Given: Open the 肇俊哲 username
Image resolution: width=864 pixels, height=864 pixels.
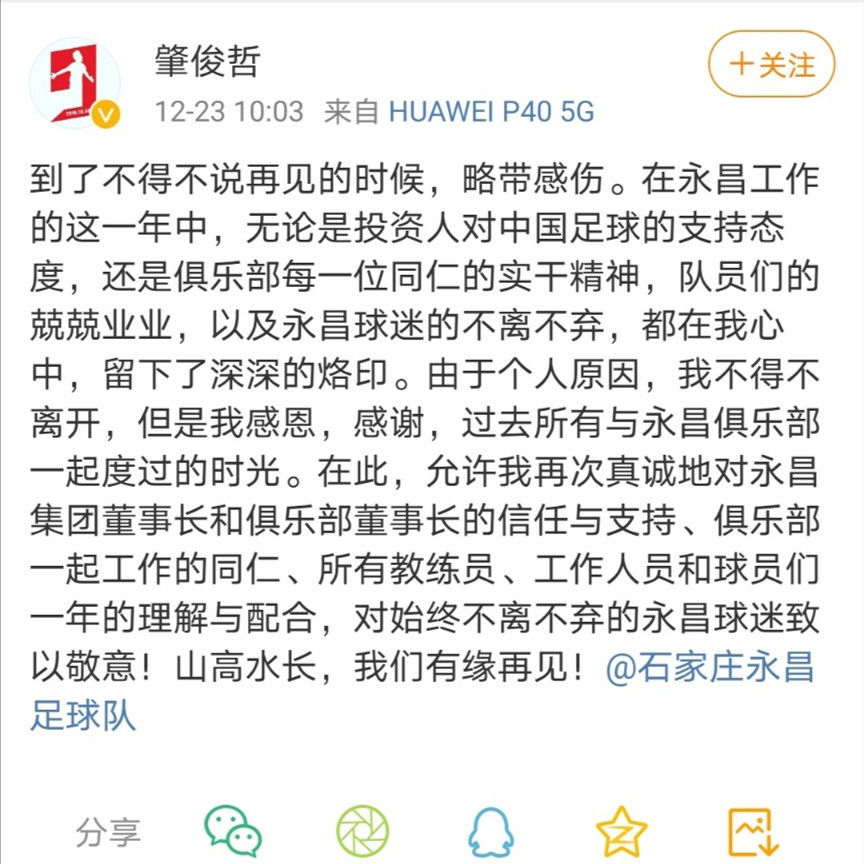Looking at the screenshot, I should click(x=207, y=61).
